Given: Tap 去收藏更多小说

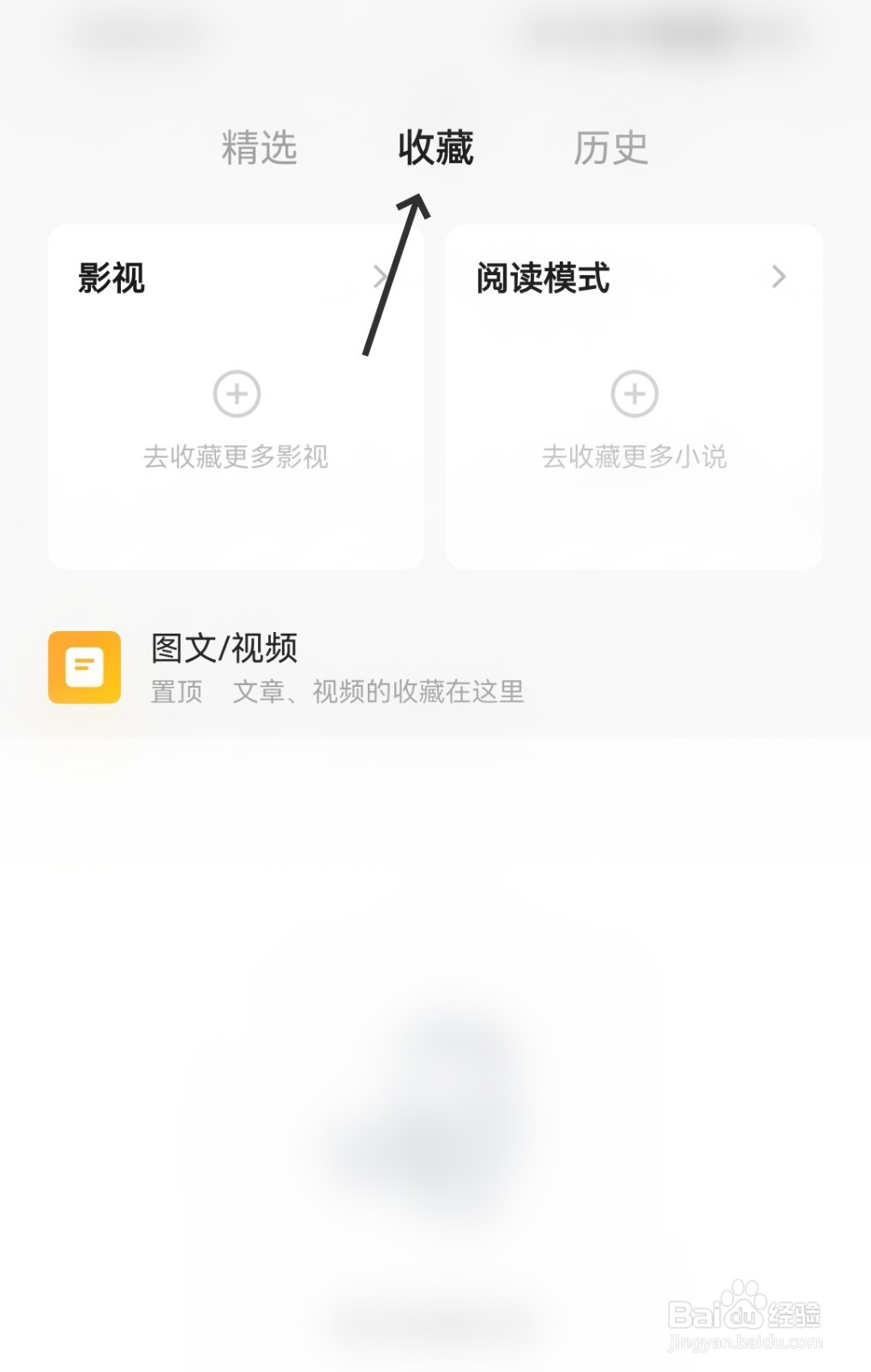Looking at the screenshot, I should point(634,457).
